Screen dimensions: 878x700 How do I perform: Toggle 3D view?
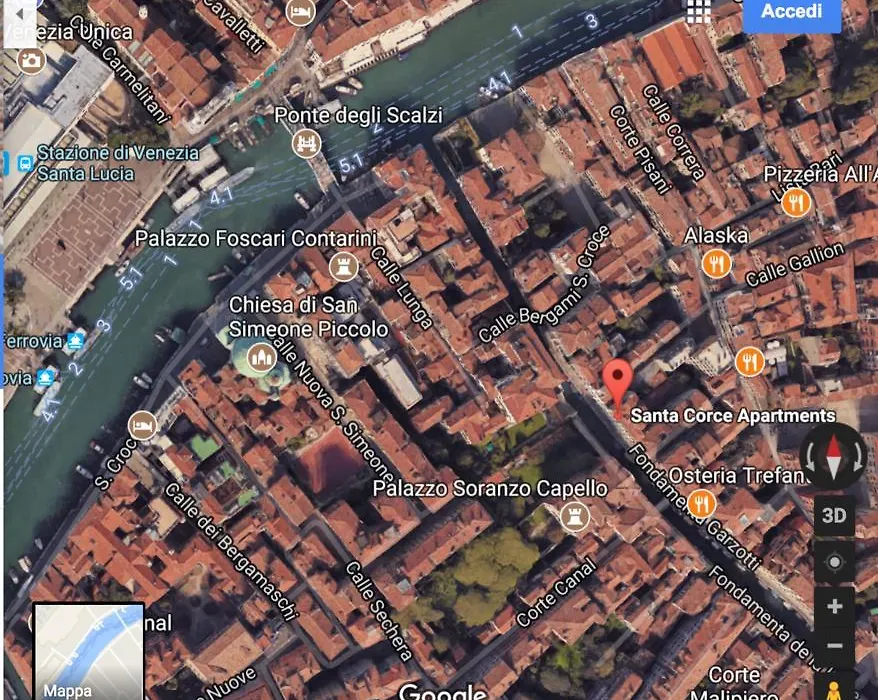click(x=834, y=516)
